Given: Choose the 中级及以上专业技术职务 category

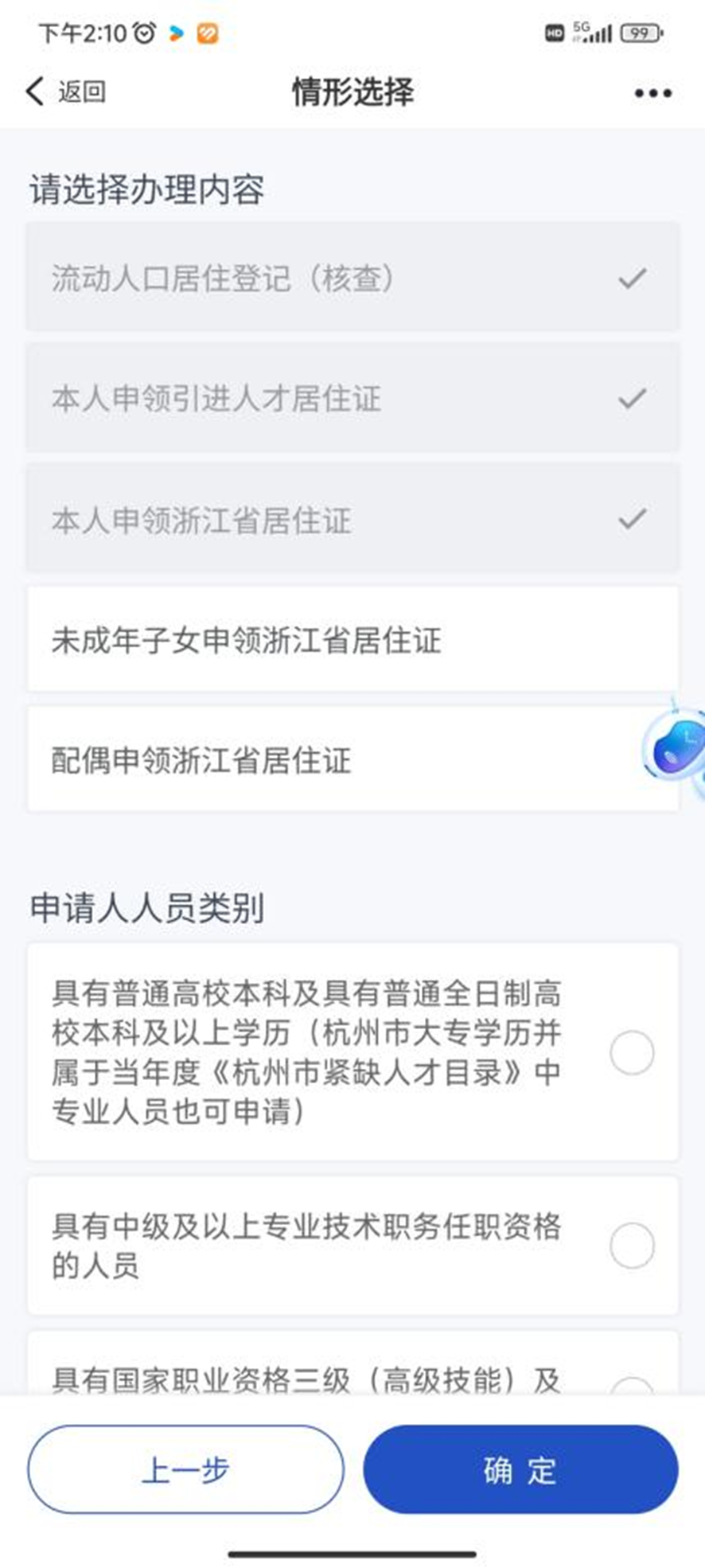Looking at the screenshot, I should pyautogui.click(x=352, y=1246).
